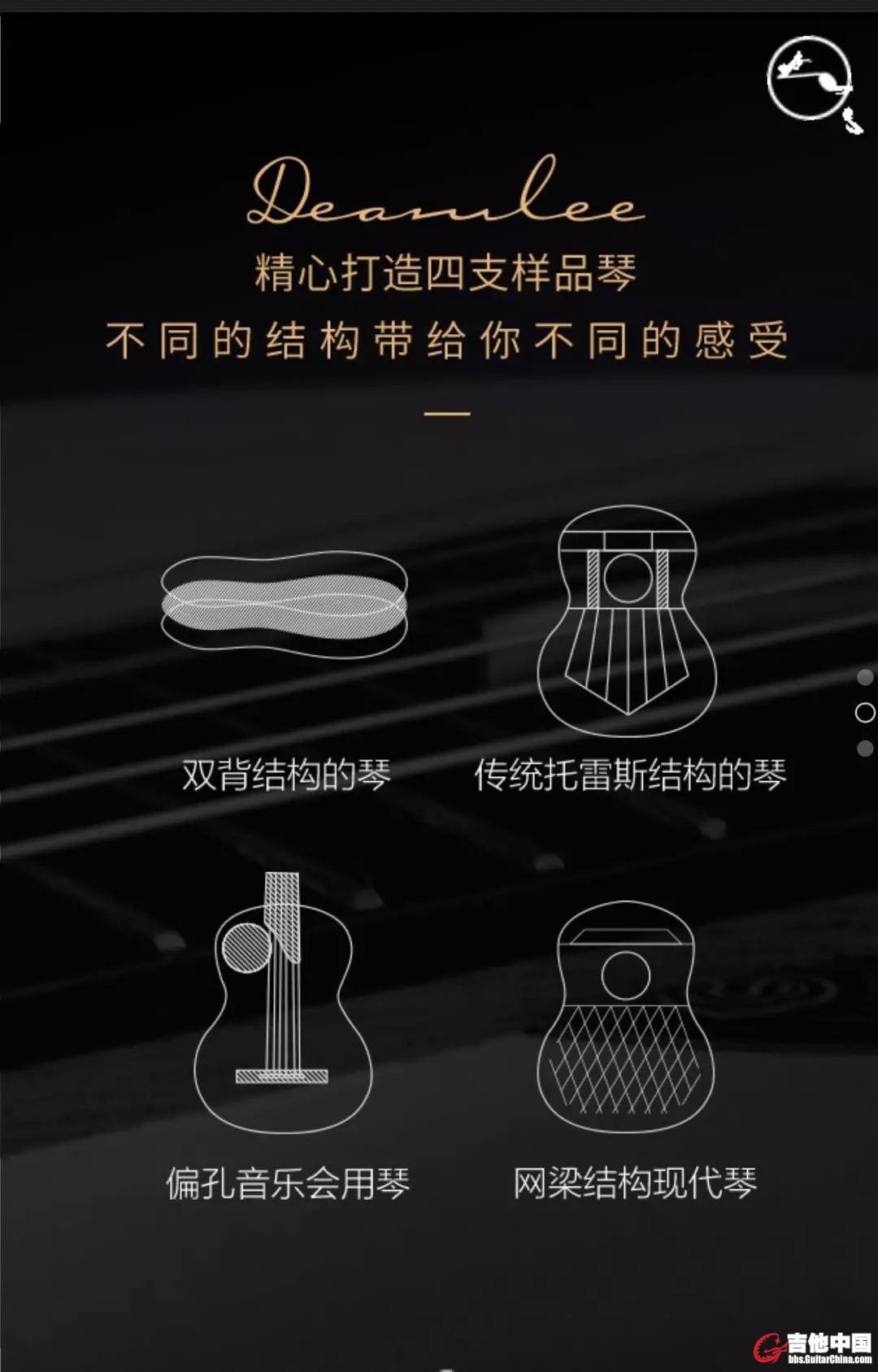Jump to the first page dot
Image resolution: width=878 pixels, height=1372 pixels.
865,677
